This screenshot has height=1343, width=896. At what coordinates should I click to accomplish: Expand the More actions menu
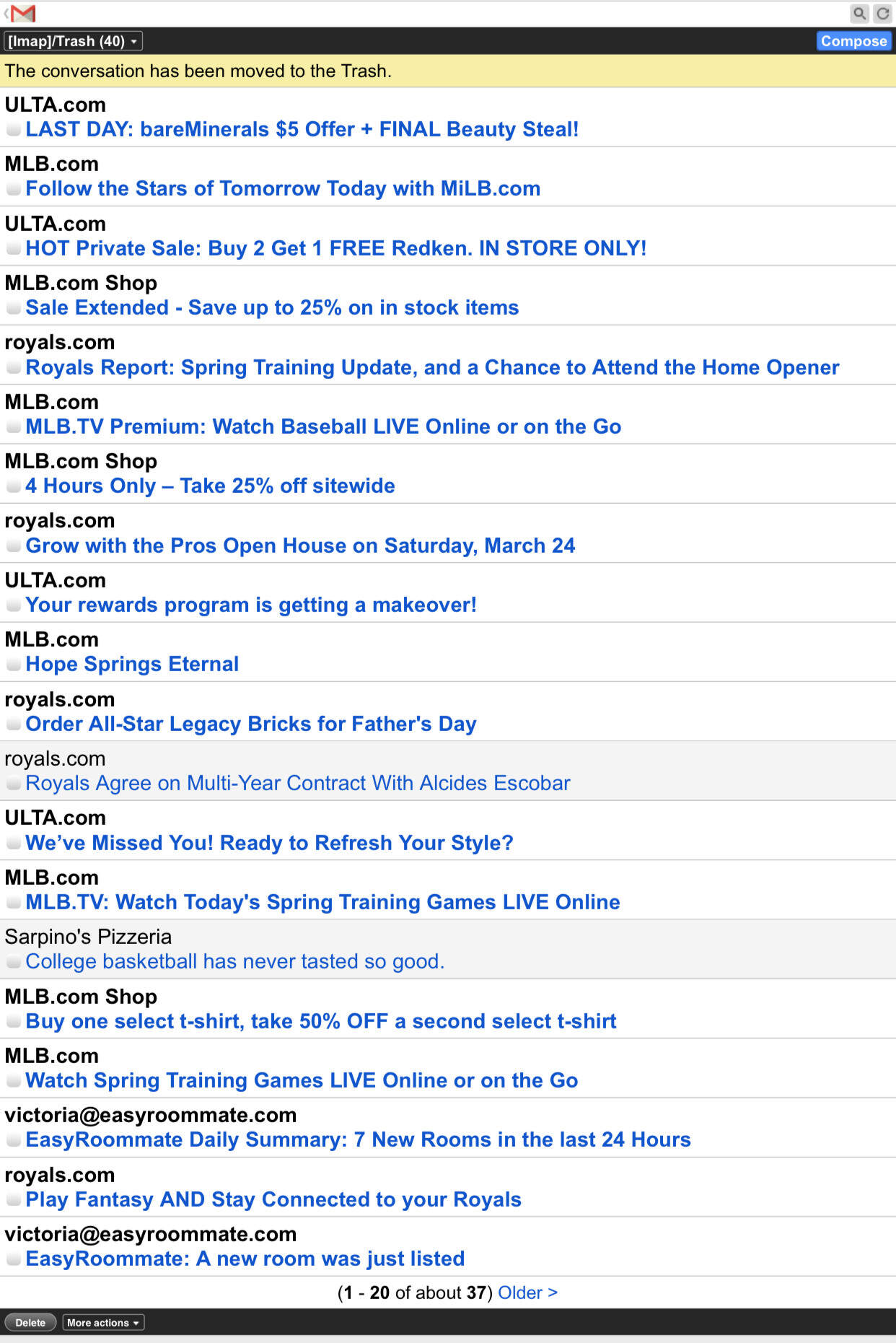[103, 1323]
